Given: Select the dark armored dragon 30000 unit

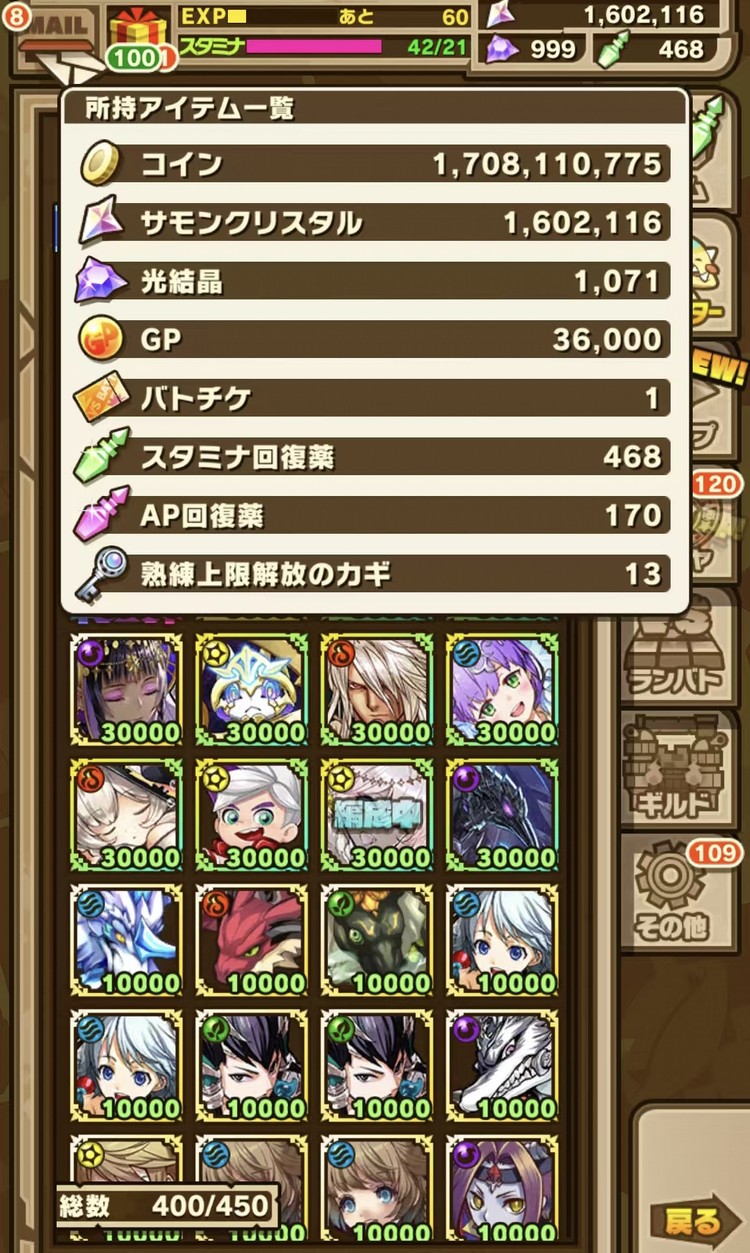Looking at the screenshot, I should (x=503, y=815).
